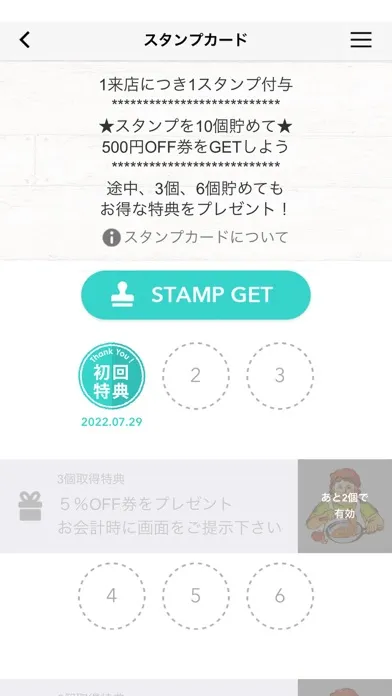Go back using the top-left arrow
Screen dimensions: 392x696
point(25,40)
